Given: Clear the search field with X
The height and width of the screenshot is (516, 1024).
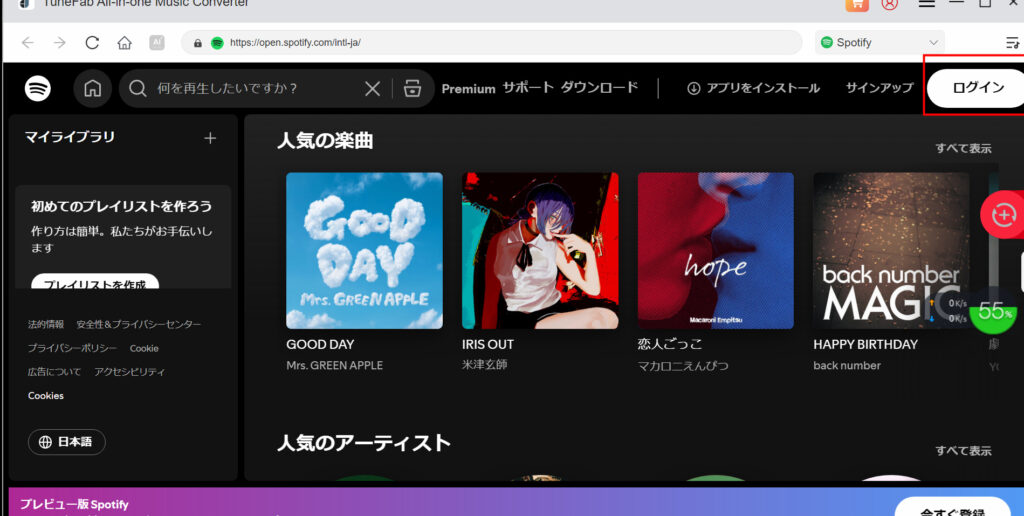Looking at the screenshot, I should point(372,88).
